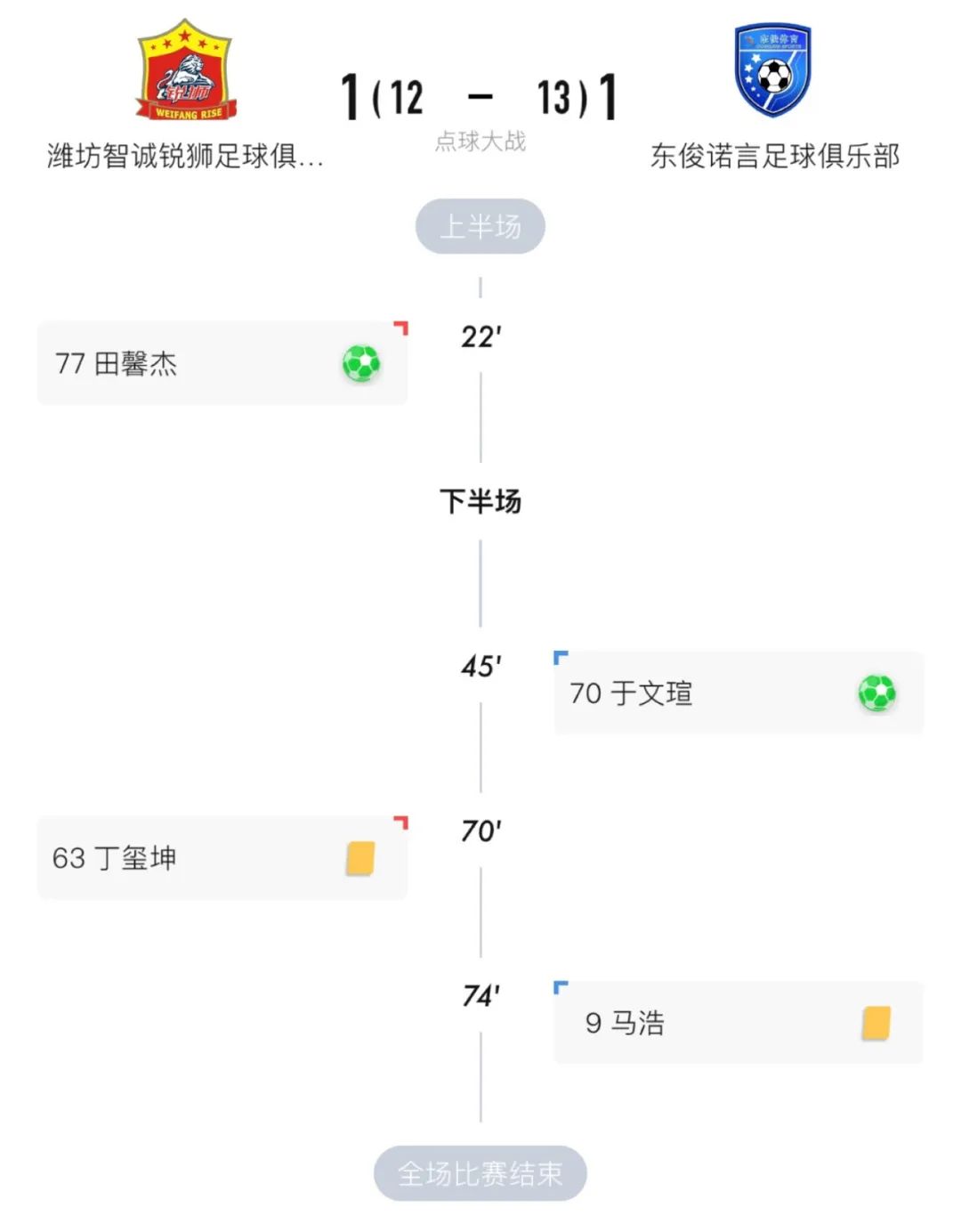
Task: Click the yellow card icon beside 丁玺坤
Action: (x=358, y=857)
